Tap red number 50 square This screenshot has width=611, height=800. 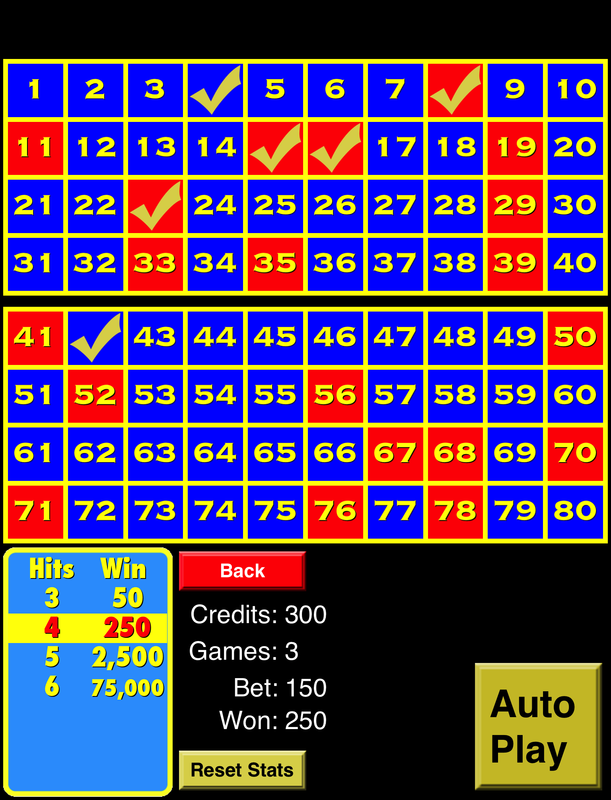pos(575,336)
